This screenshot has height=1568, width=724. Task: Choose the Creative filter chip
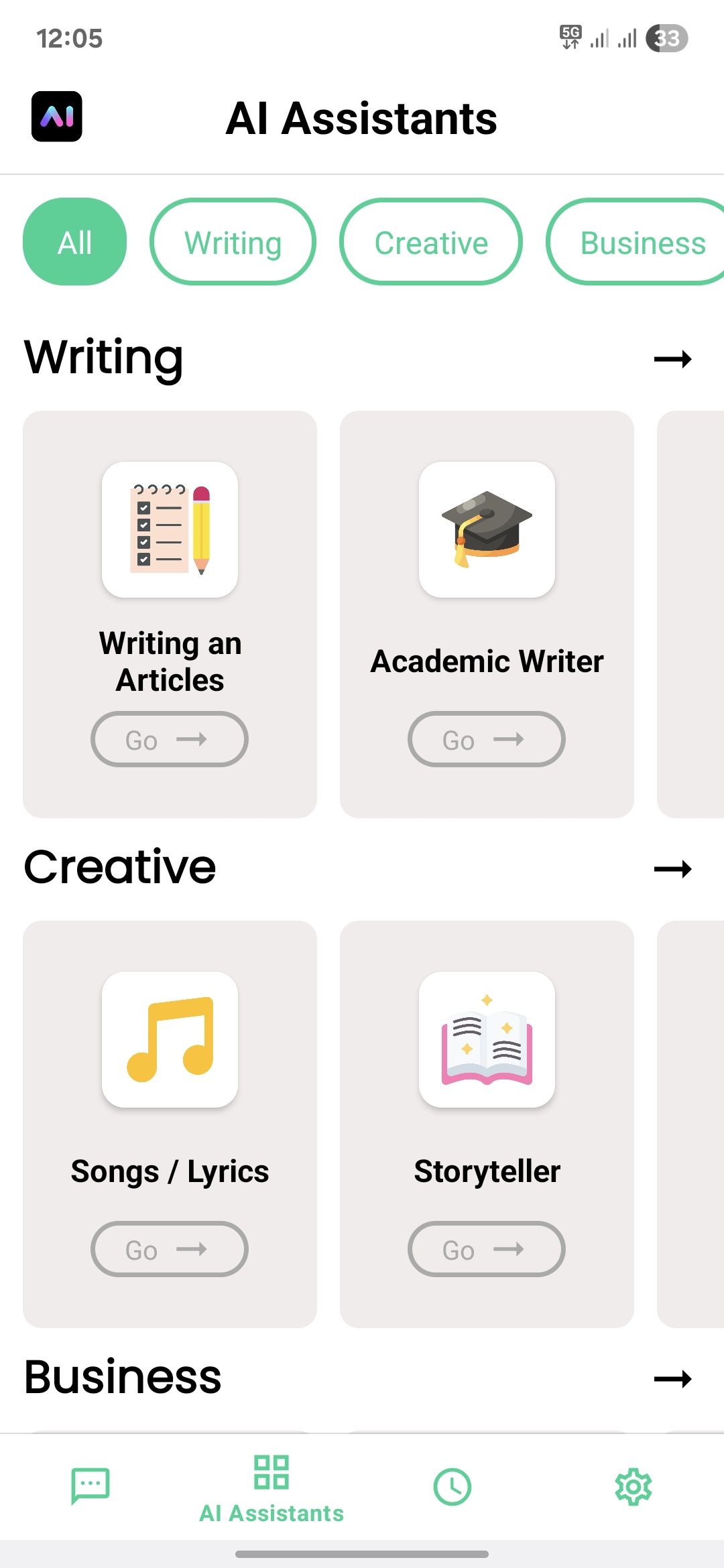click(x=431, y=242)
